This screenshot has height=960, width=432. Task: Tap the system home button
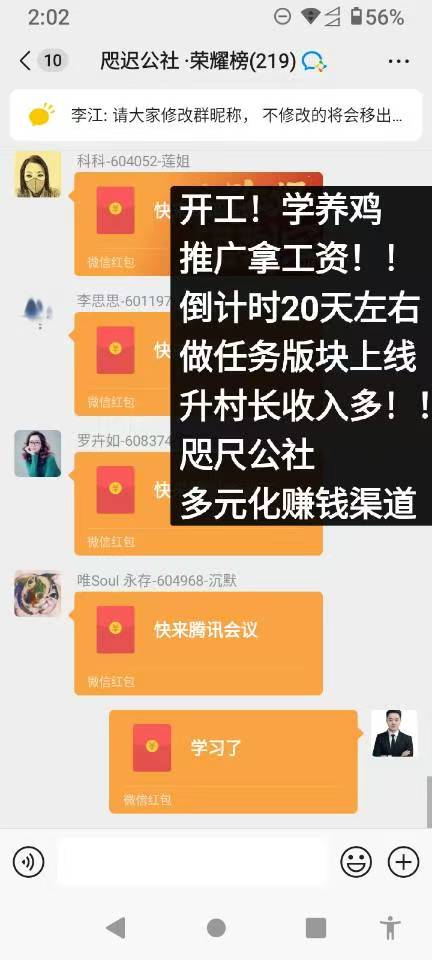(x=216, y=928)
